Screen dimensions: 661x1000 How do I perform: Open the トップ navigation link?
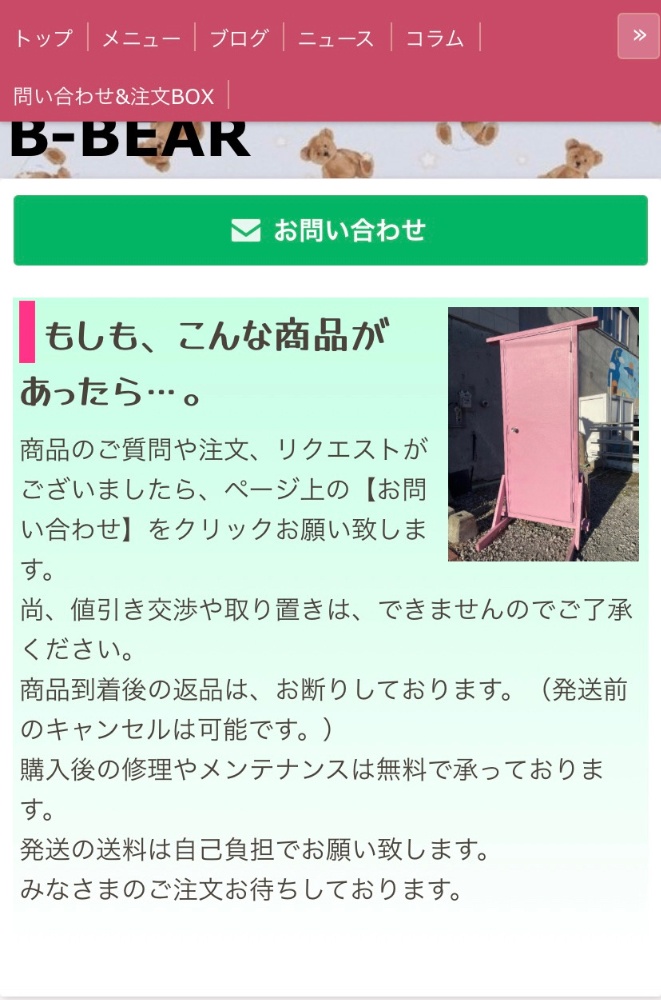point(43,39)
